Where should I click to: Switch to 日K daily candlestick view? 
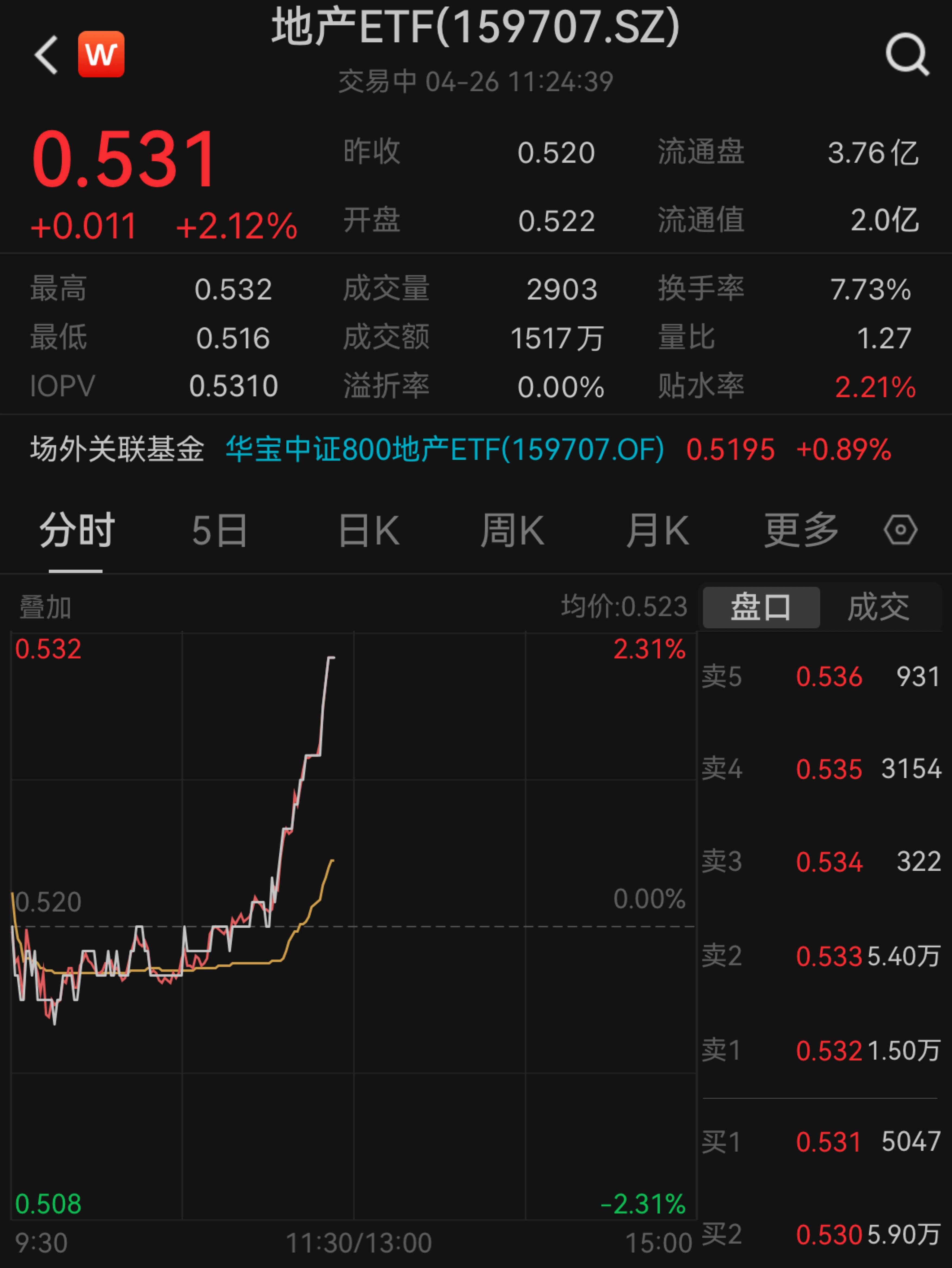click(x=368, y=530)
